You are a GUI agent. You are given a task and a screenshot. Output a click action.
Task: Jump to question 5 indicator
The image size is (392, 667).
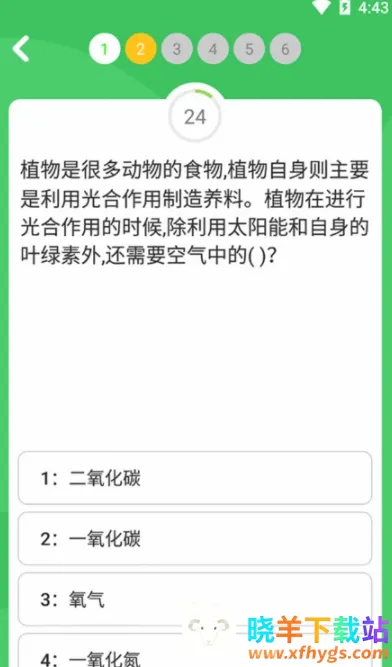[x=249, y=49]
